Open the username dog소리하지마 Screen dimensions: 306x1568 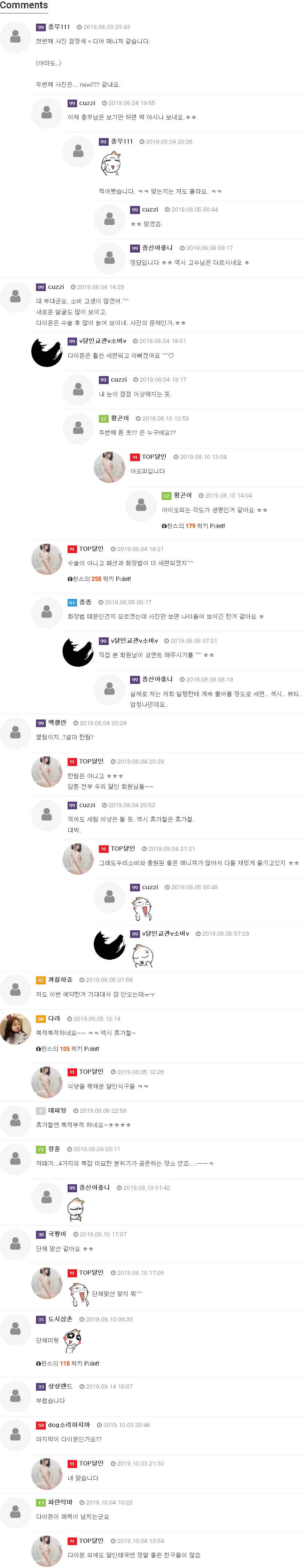69,1424
